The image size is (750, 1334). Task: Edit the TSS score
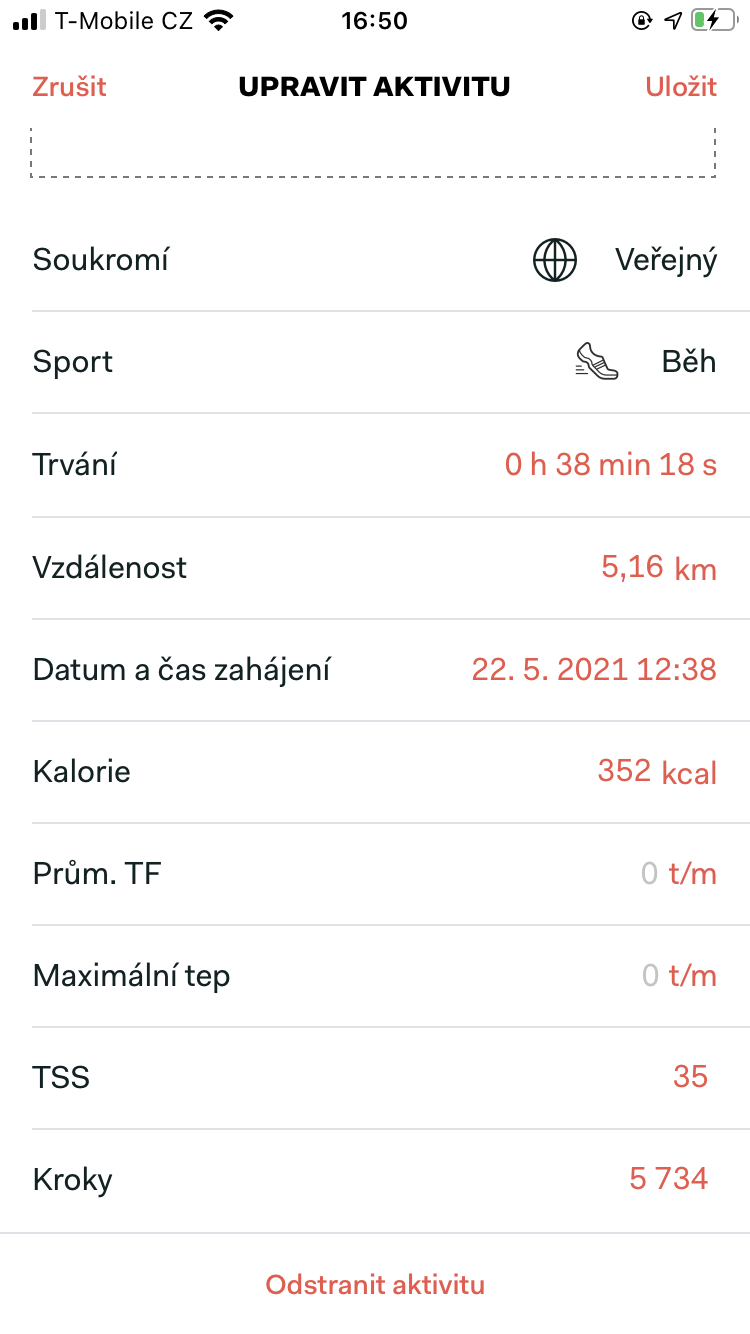(x=375, y=1078)
